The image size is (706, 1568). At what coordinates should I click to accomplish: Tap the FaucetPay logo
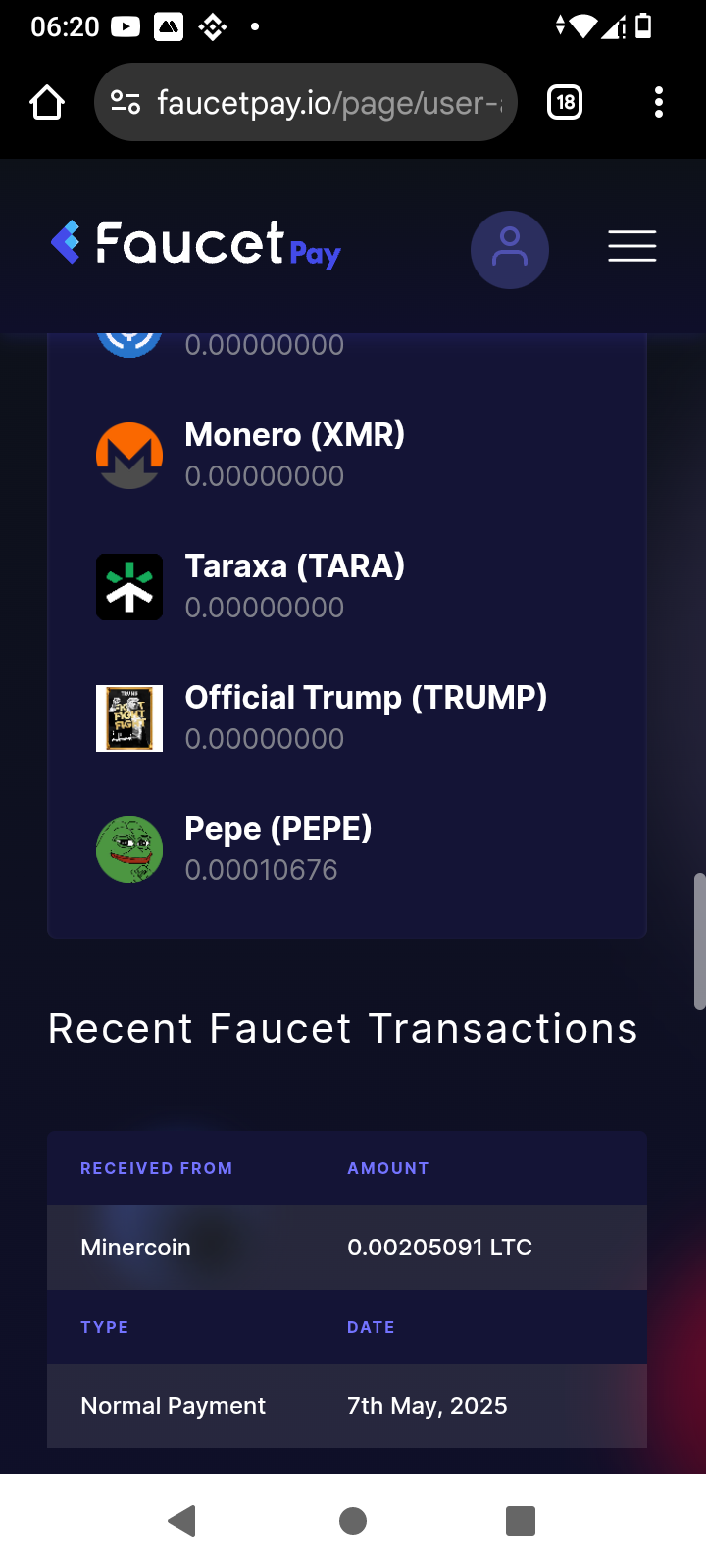point(196,244)
